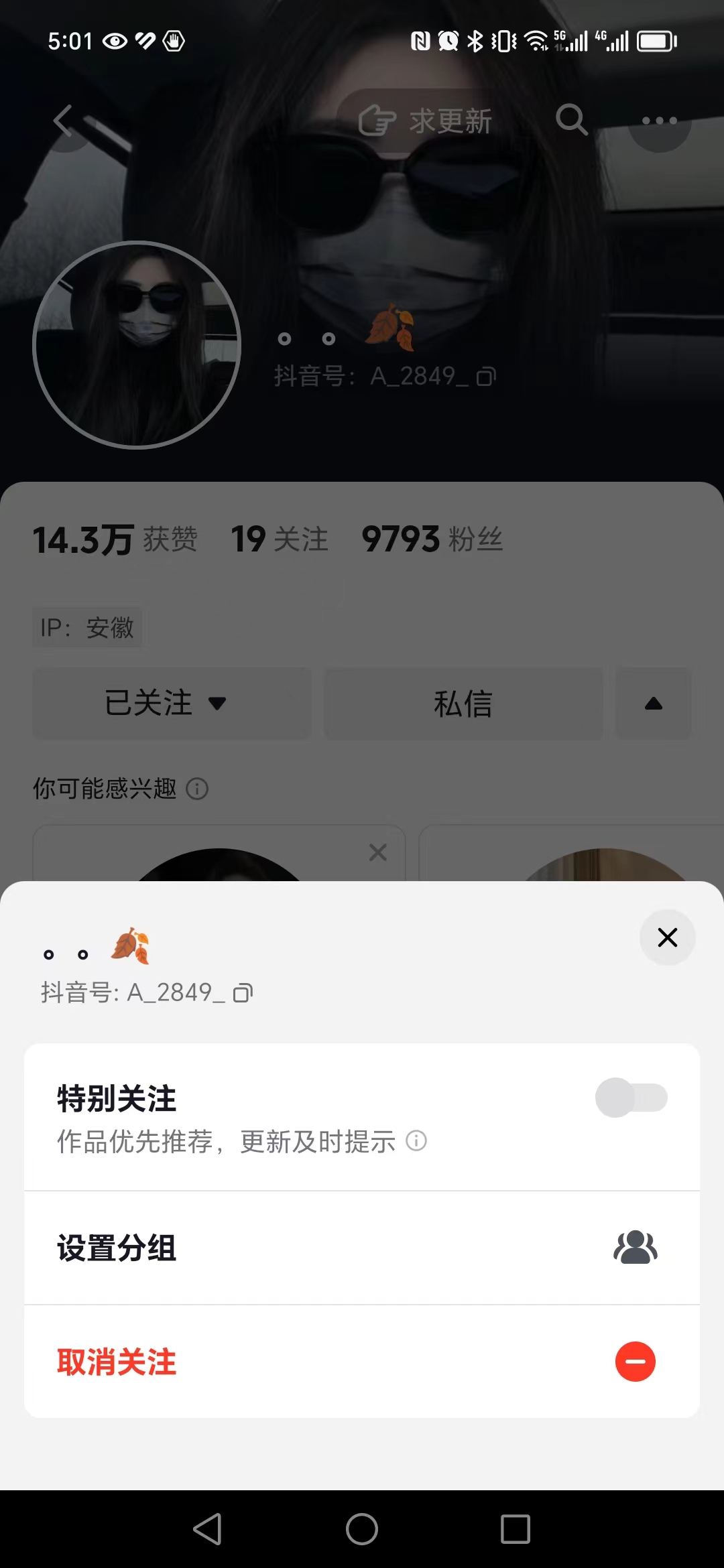Click the red minus unfollow icon

(x=634, y=1362)
